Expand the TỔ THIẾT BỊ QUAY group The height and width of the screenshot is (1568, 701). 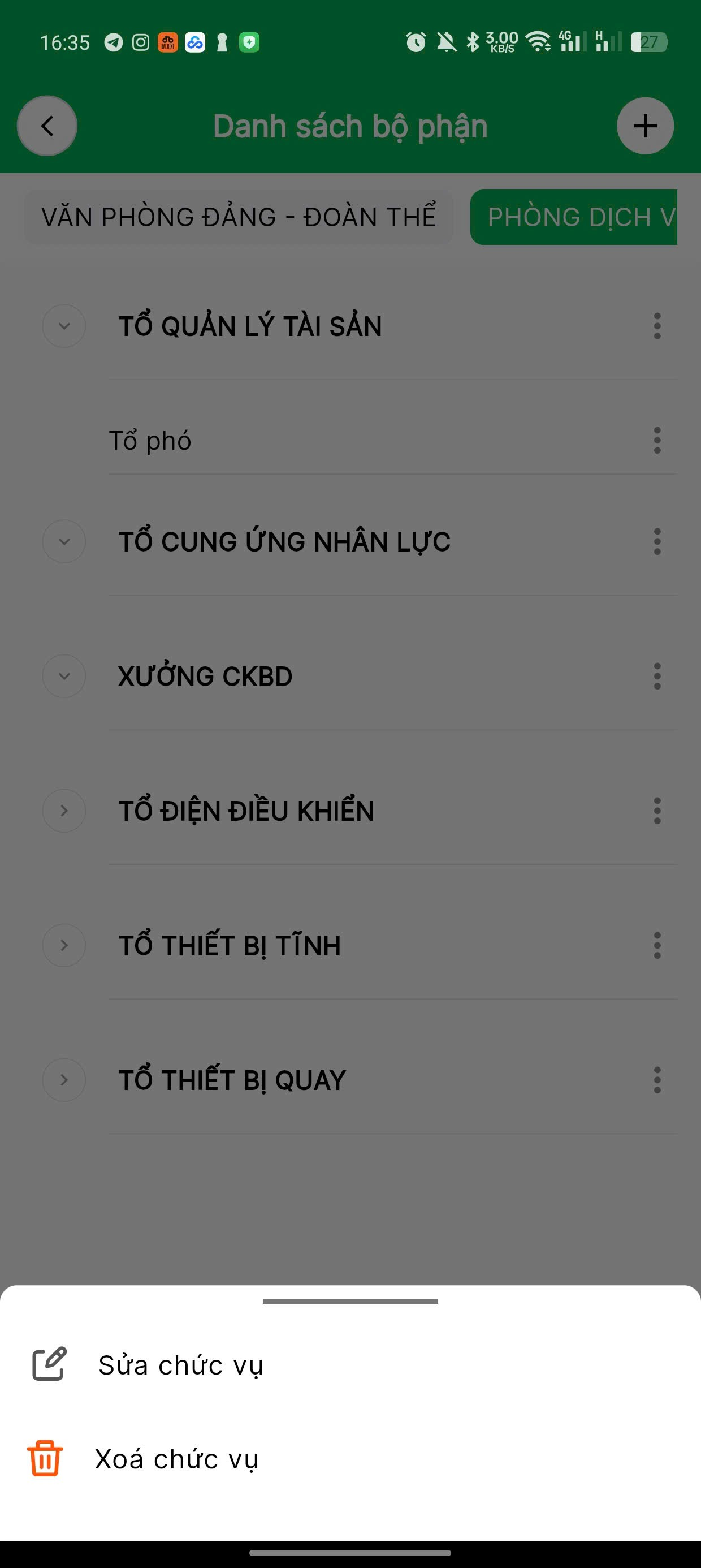tap(64, 1080)
